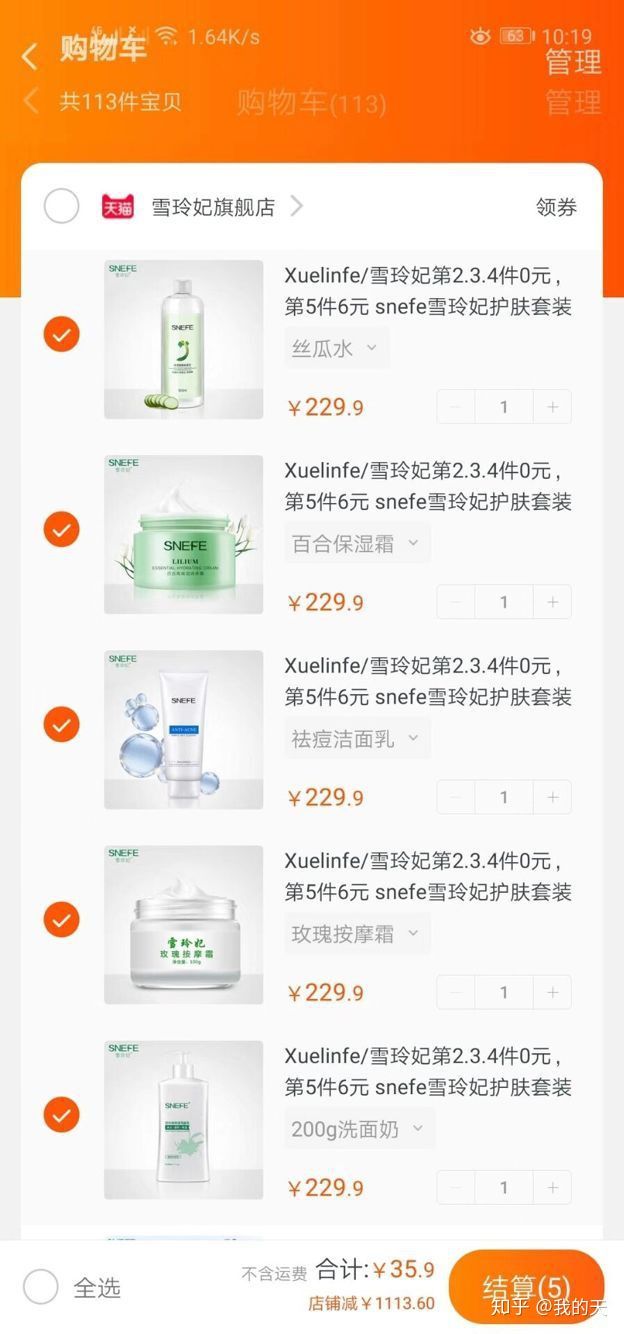The width and height of the screenshot is (624, 1334).
Task: Expand the 祛痘洁面乳 variant options
Action: [x=356, y=739]
